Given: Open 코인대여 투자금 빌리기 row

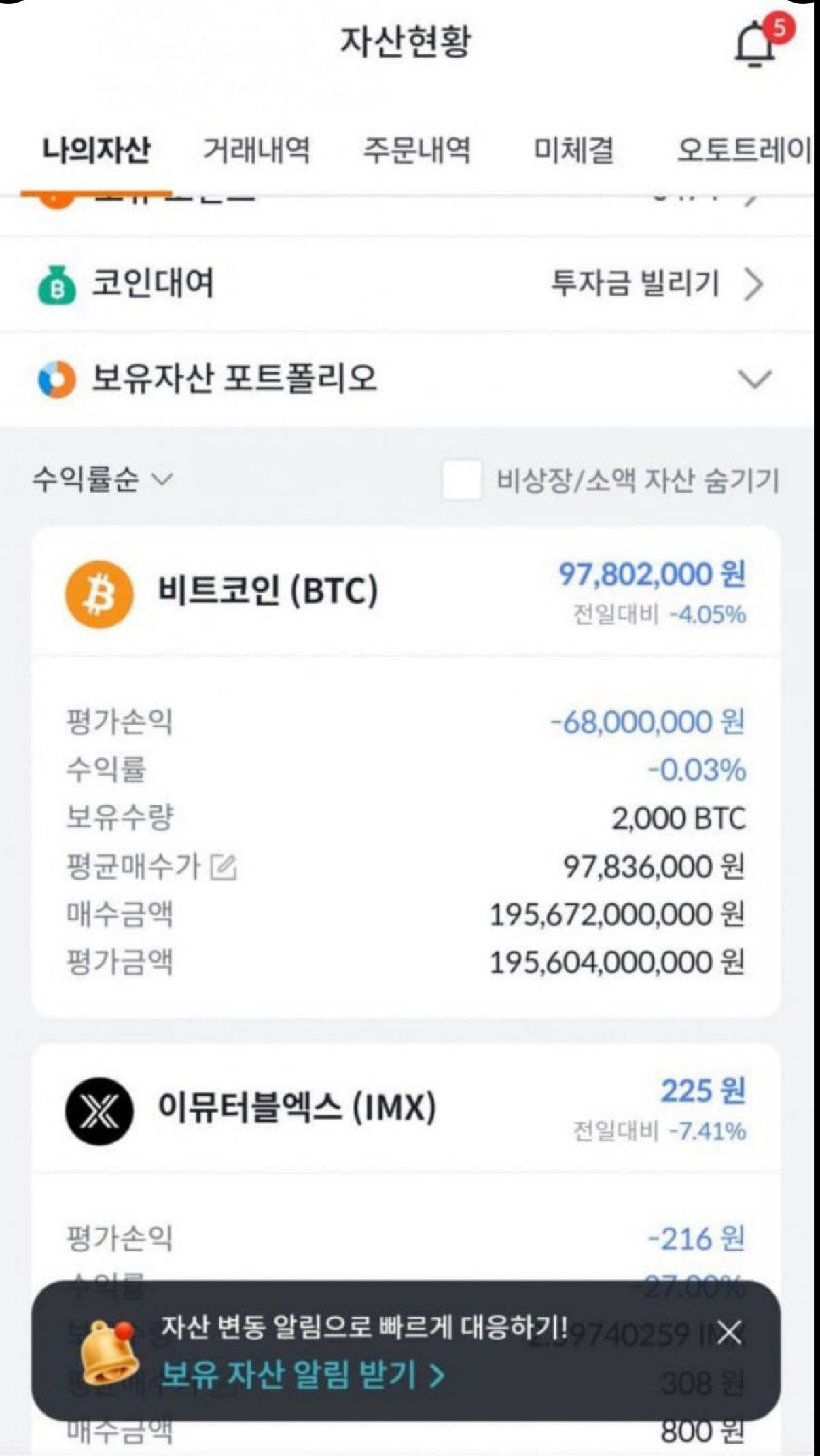Looking at the screenshot, I should click(656, 283).
